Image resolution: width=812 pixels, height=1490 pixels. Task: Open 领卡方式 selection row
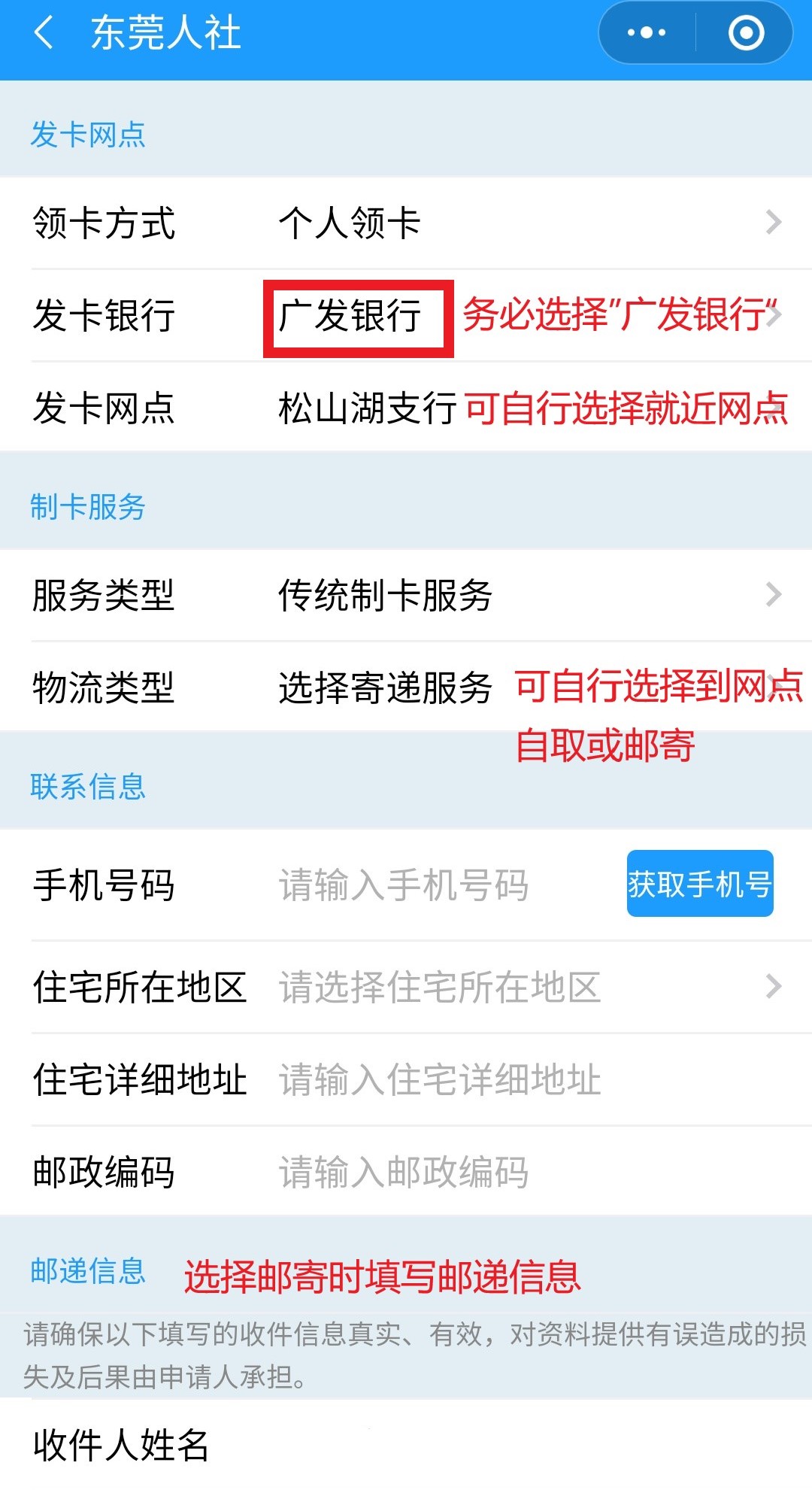406,223
